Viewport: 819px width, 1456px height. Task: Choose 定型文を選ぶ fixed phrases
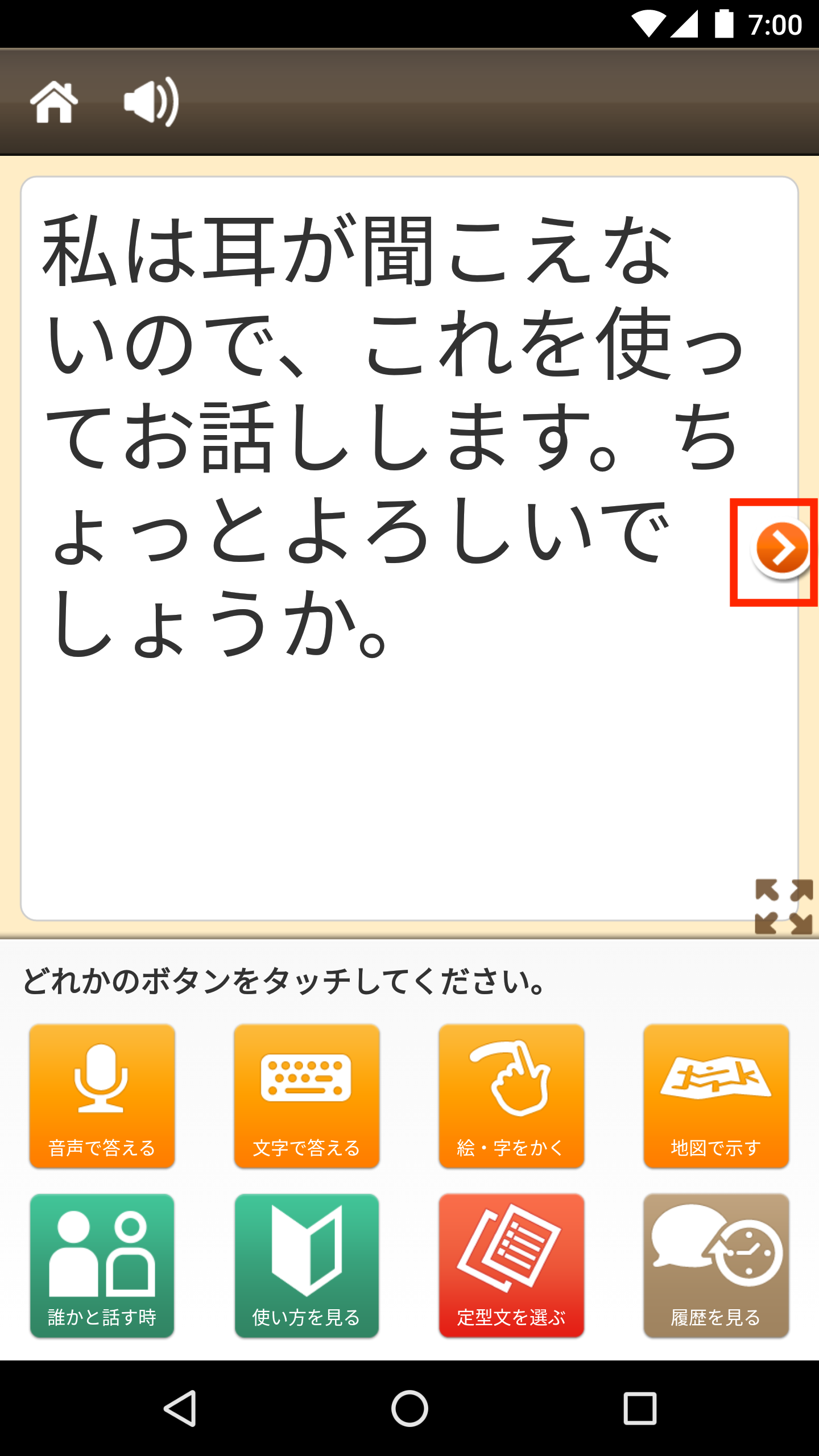pos(511,1265)
